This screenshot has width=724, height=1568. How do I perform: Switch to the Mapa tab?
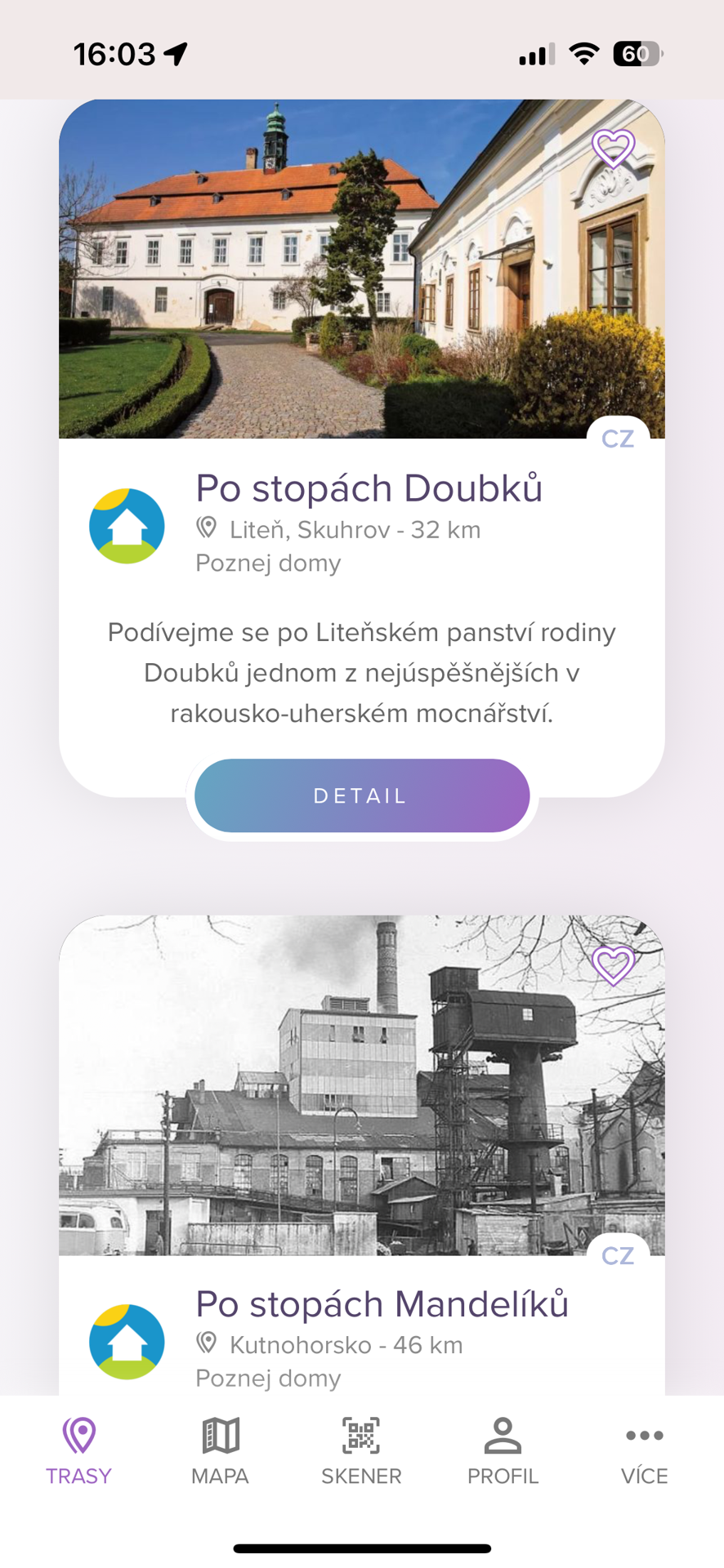(220, 1451)
